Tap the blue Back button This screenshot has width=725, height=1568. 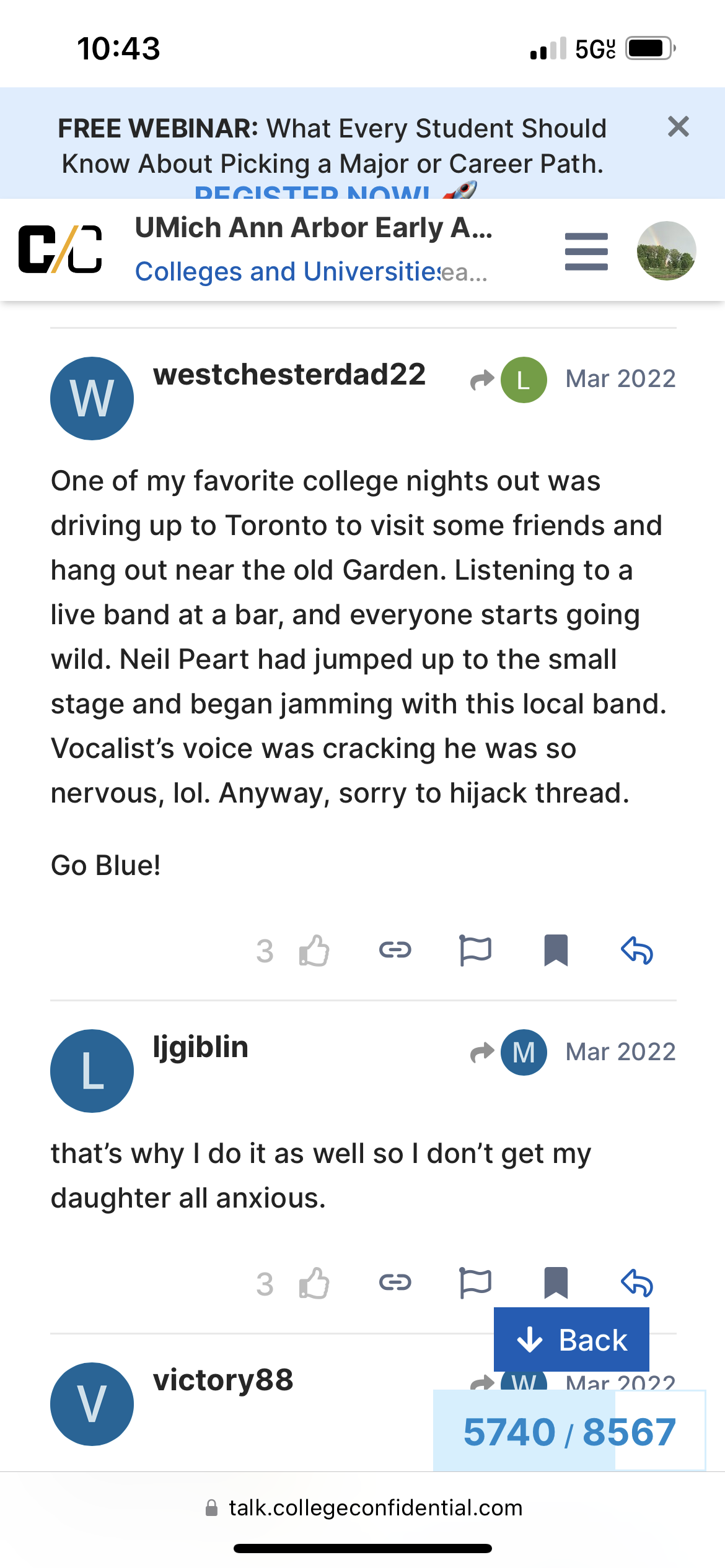tap(571, 1340)
